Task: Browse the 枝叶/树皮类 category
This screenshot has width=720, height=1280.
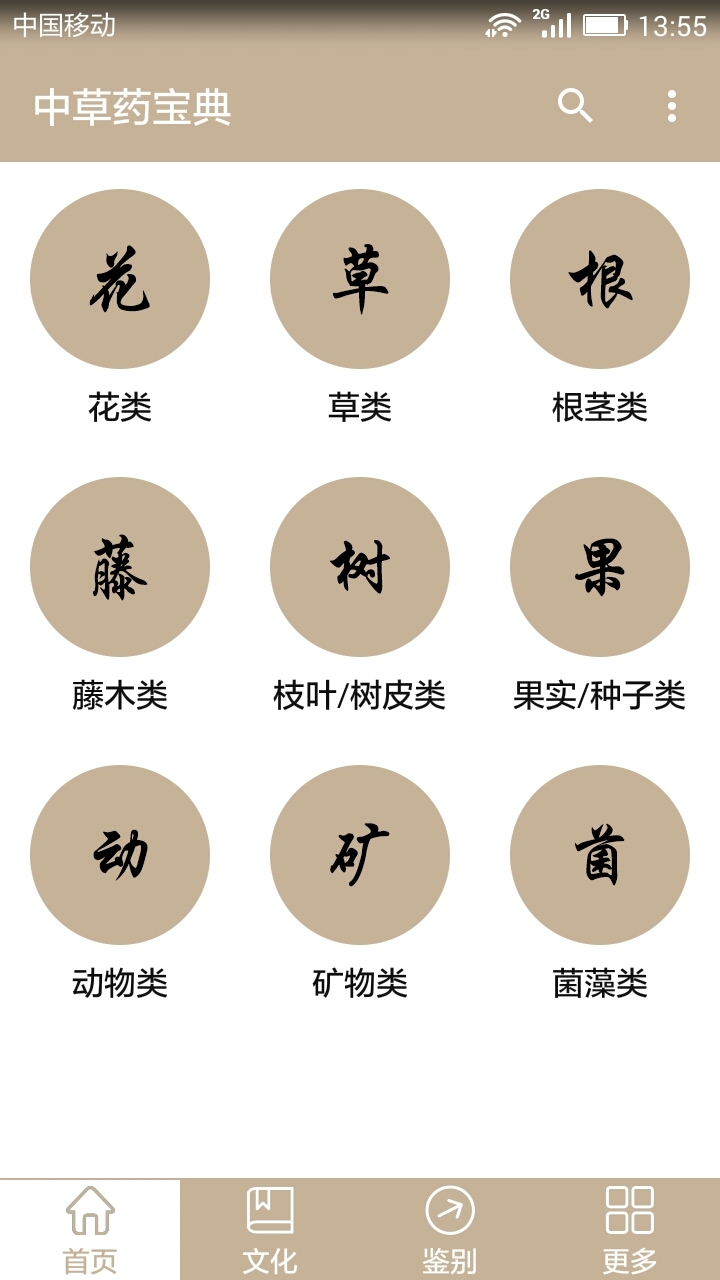Action: pos(360,567)
